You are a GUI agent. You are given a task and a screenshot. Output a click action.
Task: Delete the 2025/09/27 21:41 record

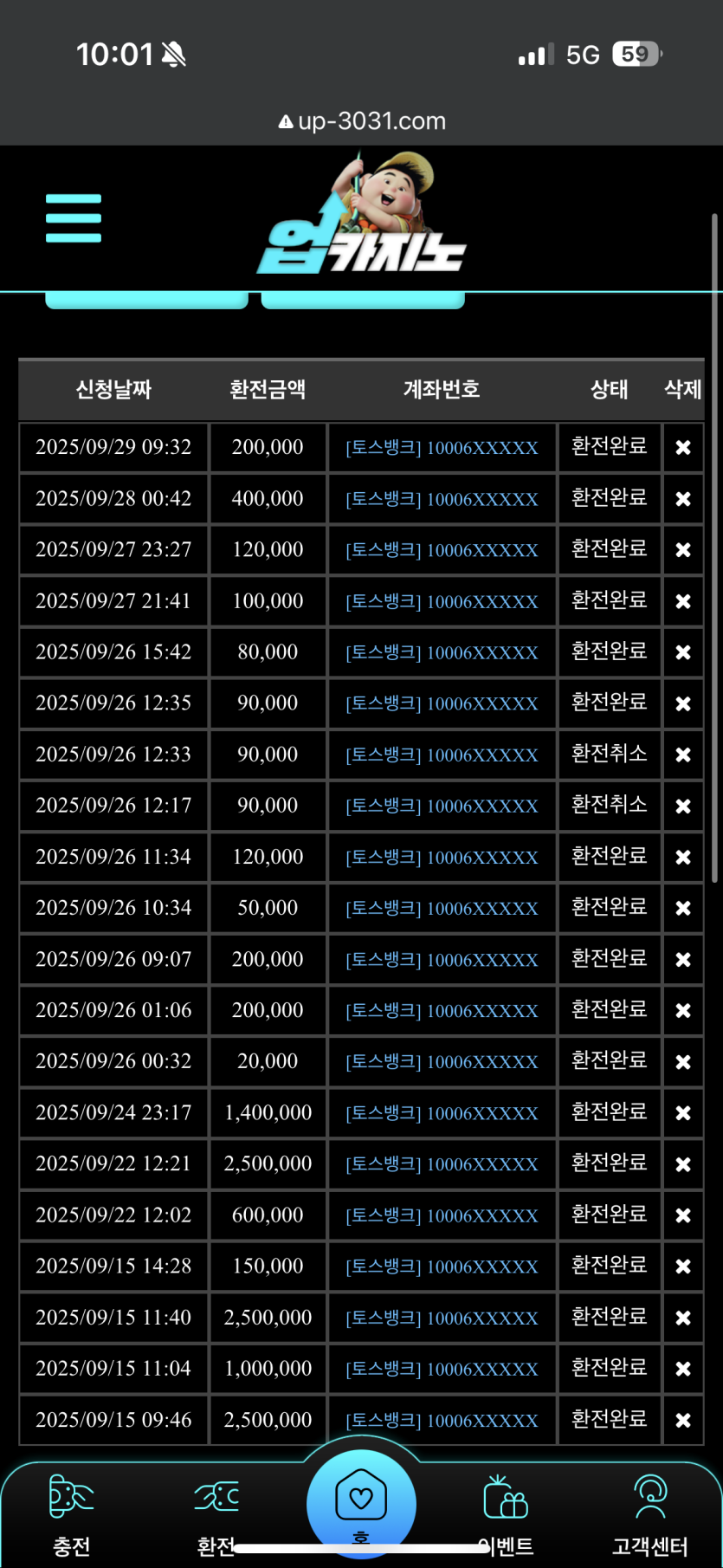pyautogui.click(x=683, y=601)
